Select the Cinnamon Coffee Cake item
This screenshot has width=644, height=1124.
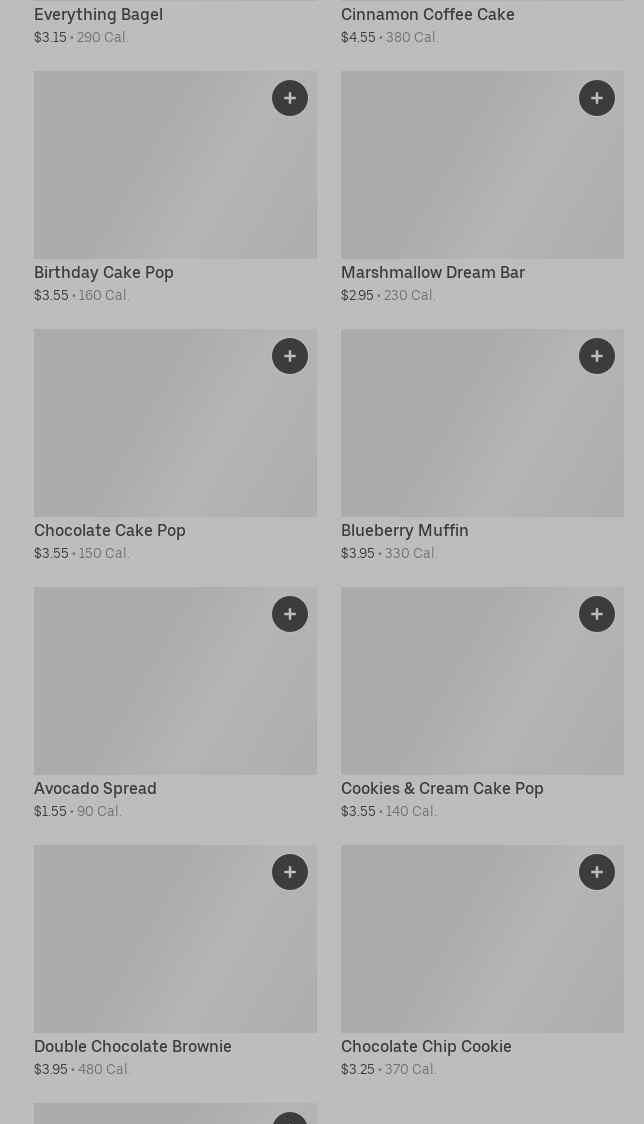coord(427,15)
